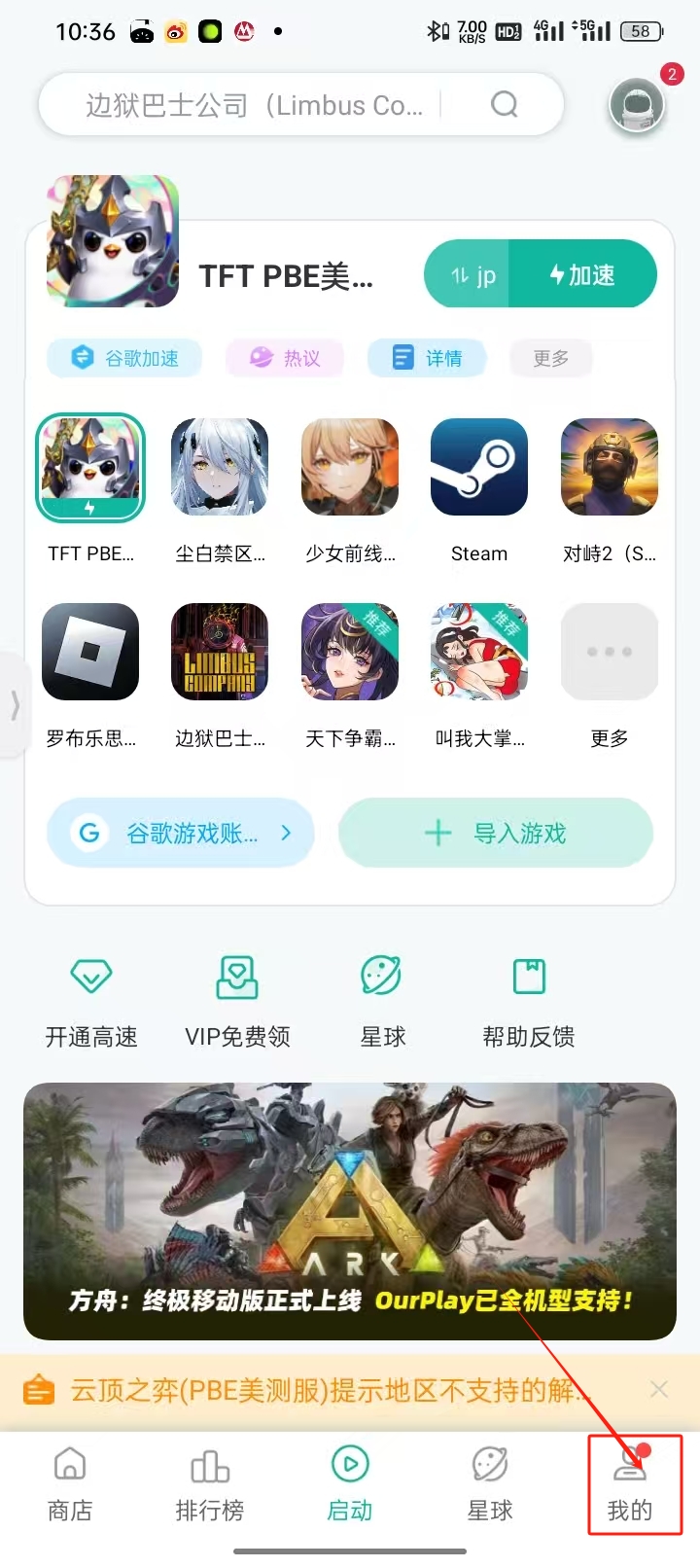700x1568 pixels.
Task: Launch 尘白禁区 from the game grid
Action: click(220, 469)
